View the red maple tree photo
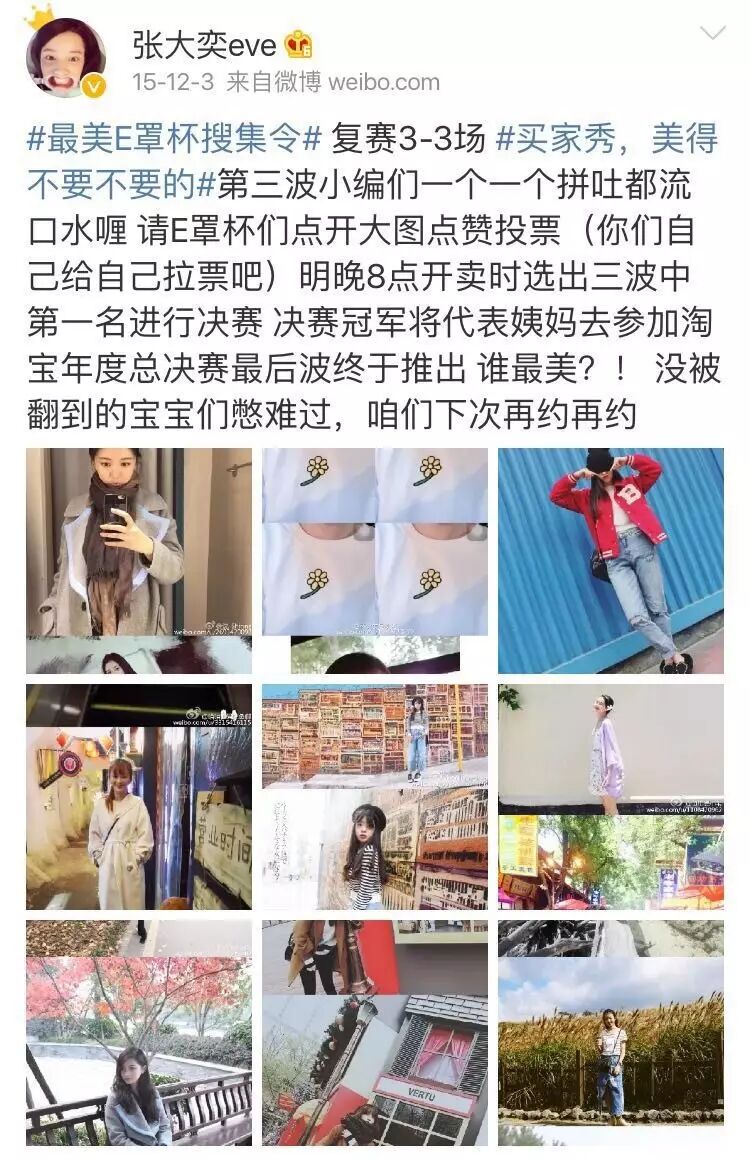 pos(139,1032)
